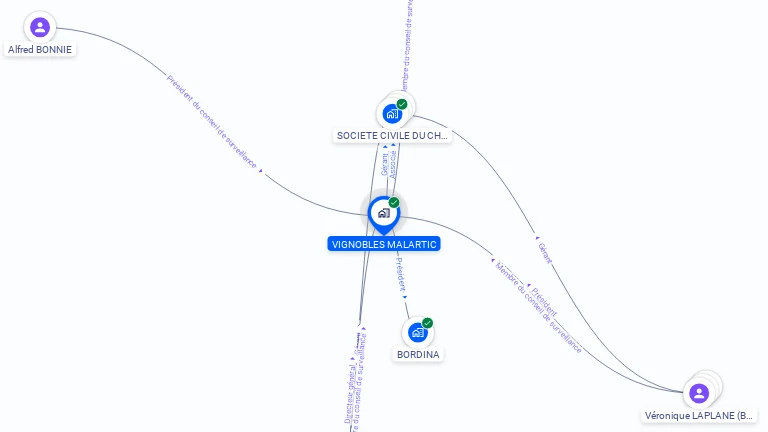Select the VIGNOBLES MALARTIC central node
The image size is (768, 432).
[x=384, y=213]
